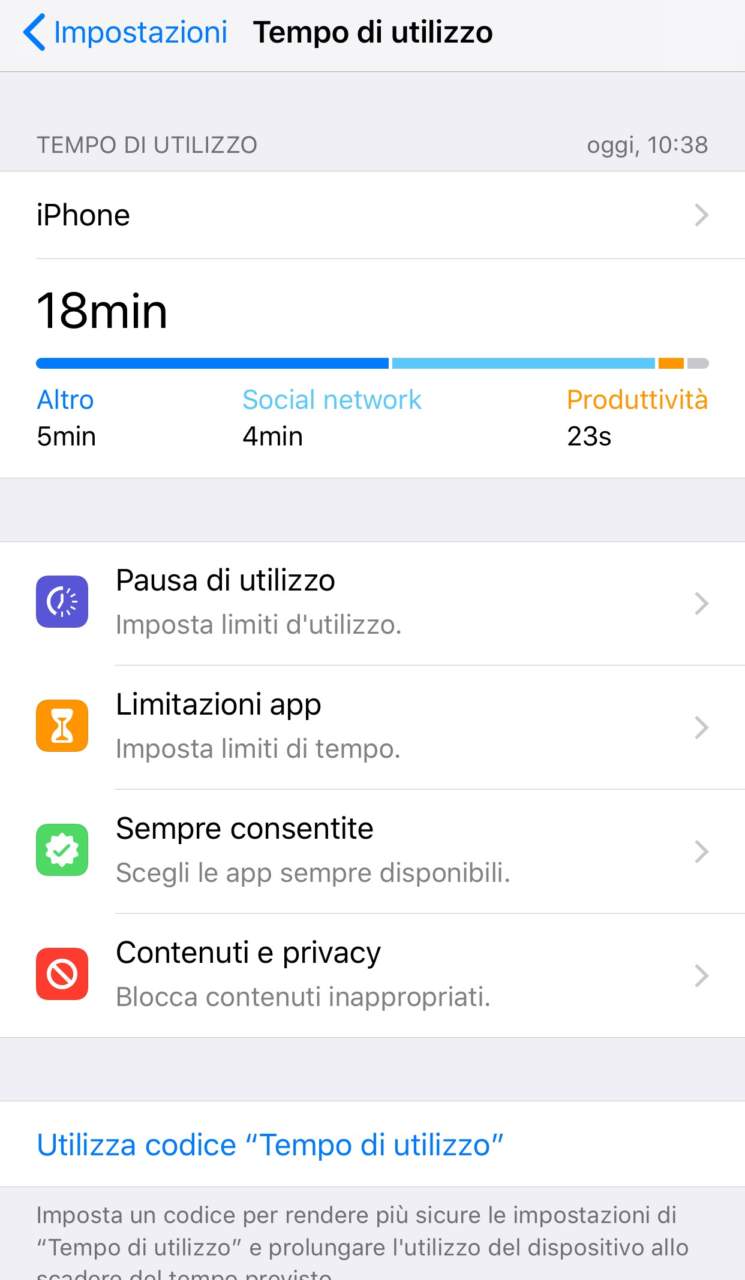This screenshot has height=1280, width=745.
Task: Go back to Impostazioni
Action: [x=125, y=33]
